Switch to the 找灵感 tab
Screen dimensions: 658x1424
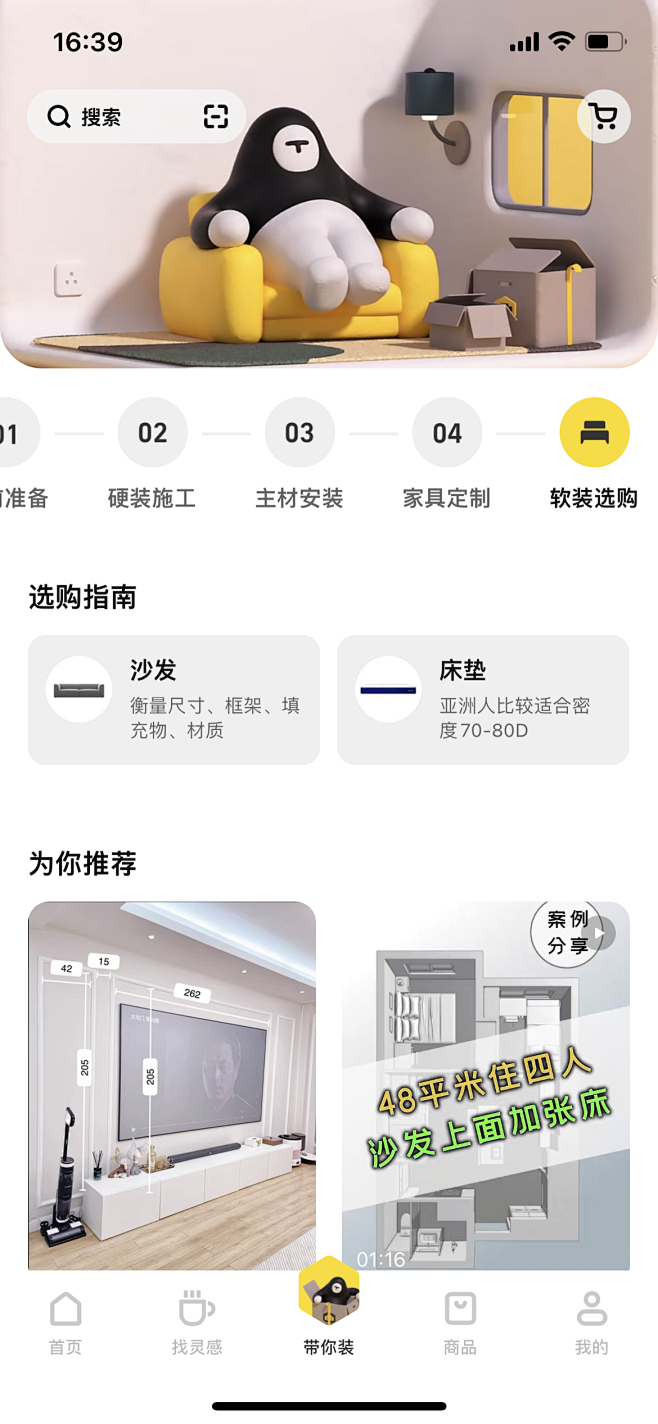[197, 1322]
